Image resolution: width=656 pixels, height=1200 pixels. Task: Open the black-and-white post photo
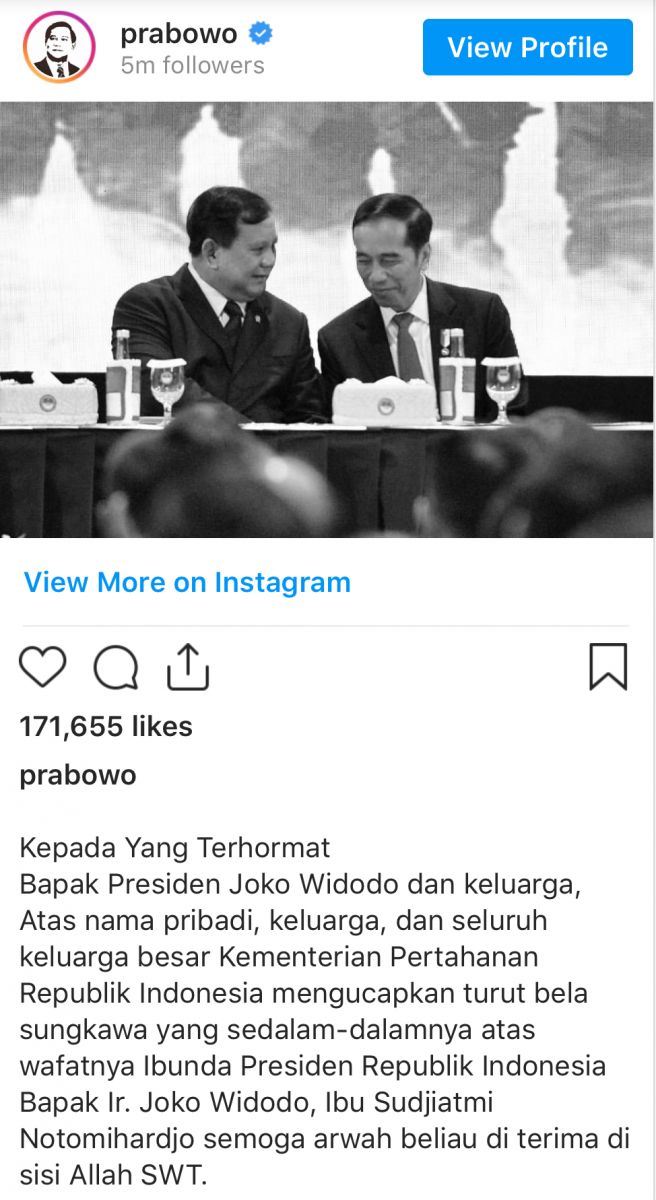328,319
